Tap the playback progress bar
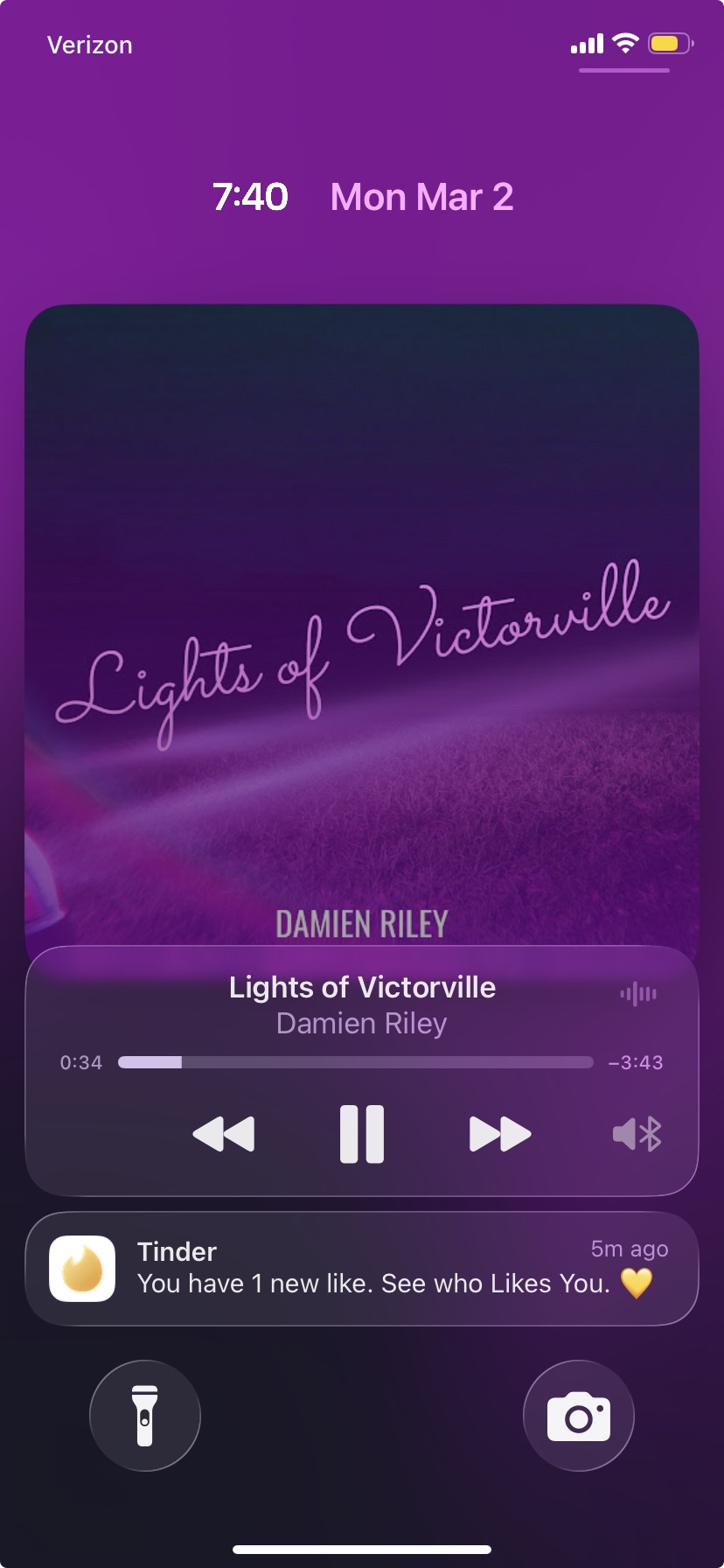The height and width of the screenshot is (1568, 724). [x=355, y=1062]
